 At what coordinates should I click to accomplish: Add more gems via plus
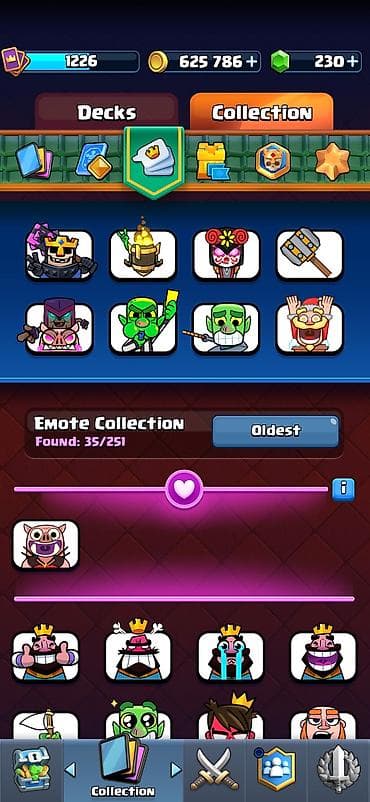(352, 61)
